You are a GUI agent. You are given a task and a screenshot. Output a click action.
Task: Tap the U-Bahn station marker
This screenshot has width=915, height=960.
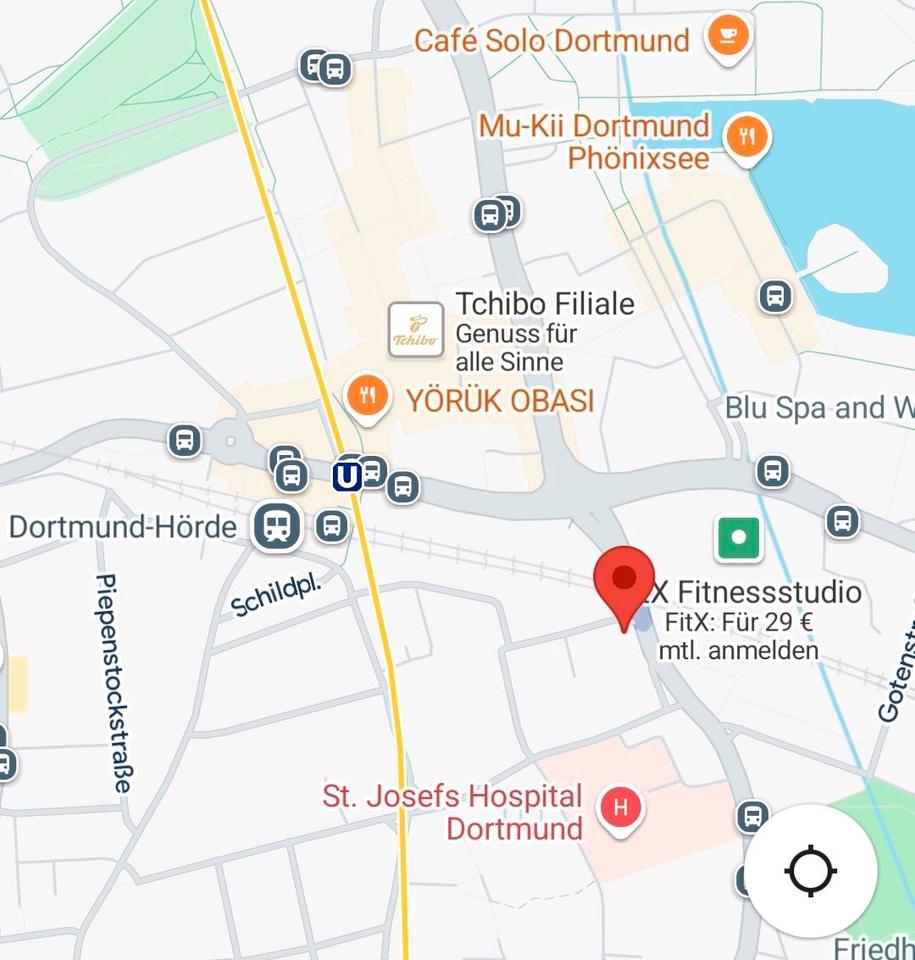click(x=347, y=476)
